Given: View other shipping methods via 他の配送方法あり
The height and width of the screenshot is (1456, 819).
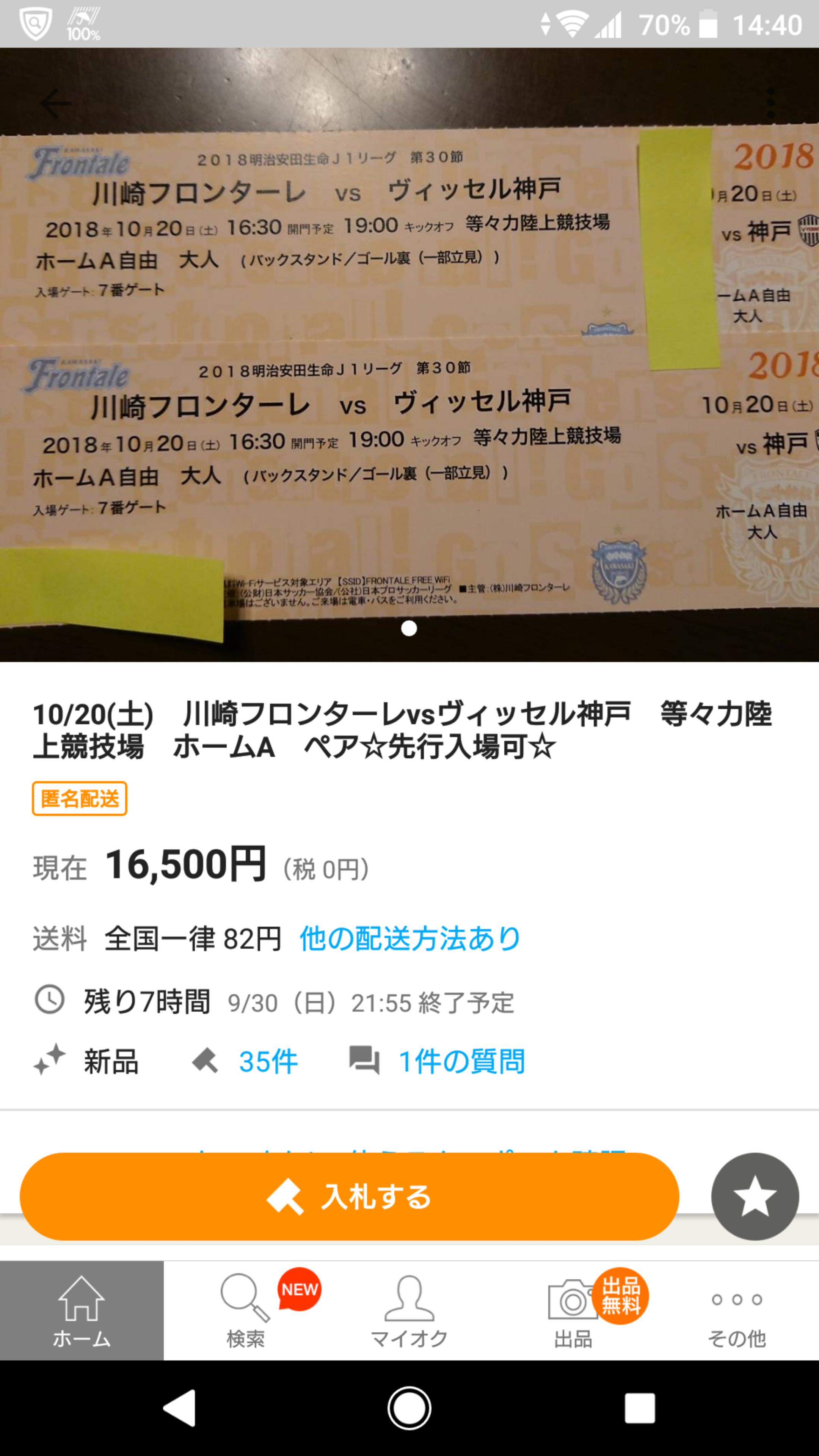Looking at the screenshot, I should pos(410,938).
